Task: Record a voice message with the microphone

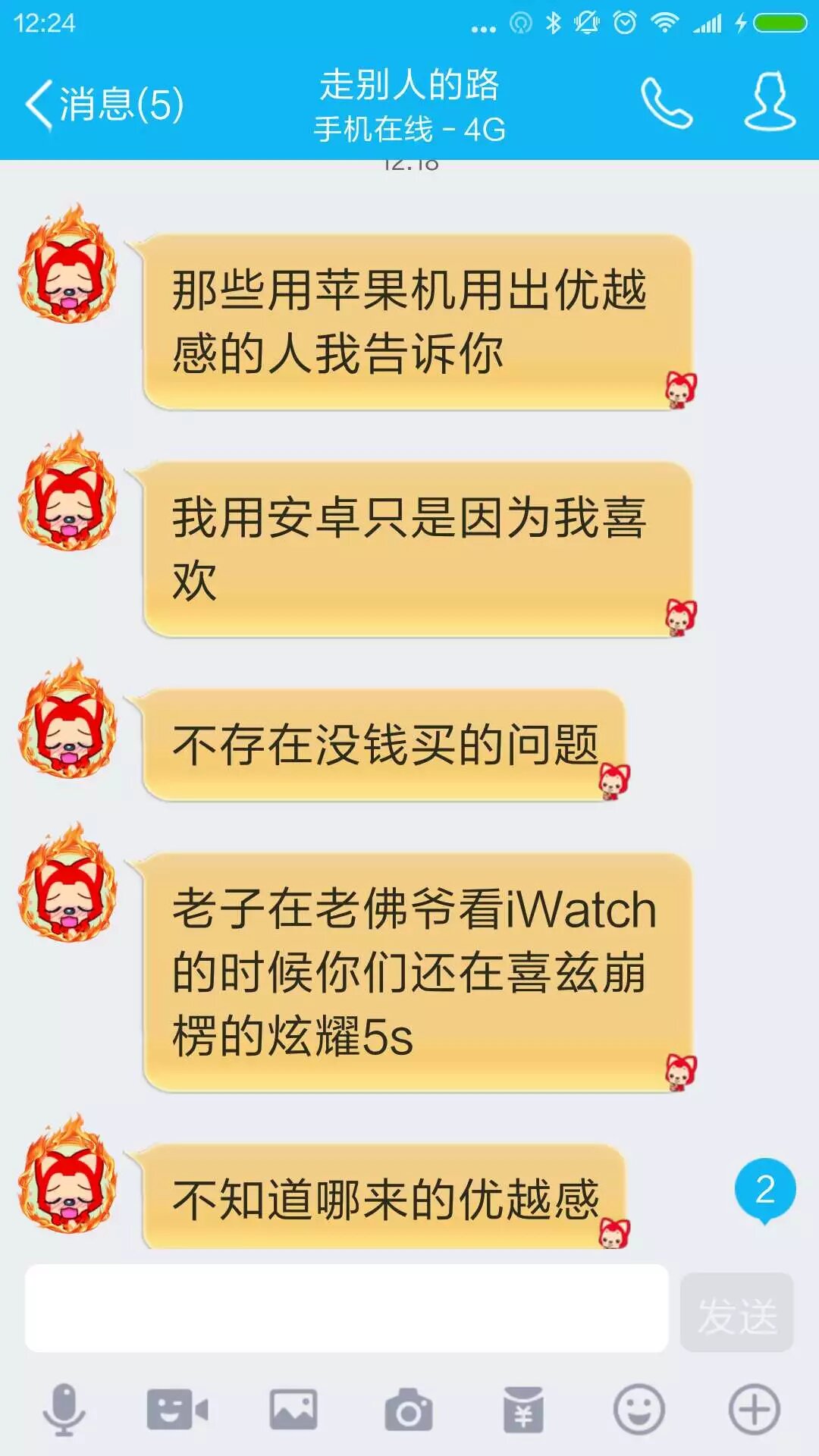Action: click(x=64, y=1410)
